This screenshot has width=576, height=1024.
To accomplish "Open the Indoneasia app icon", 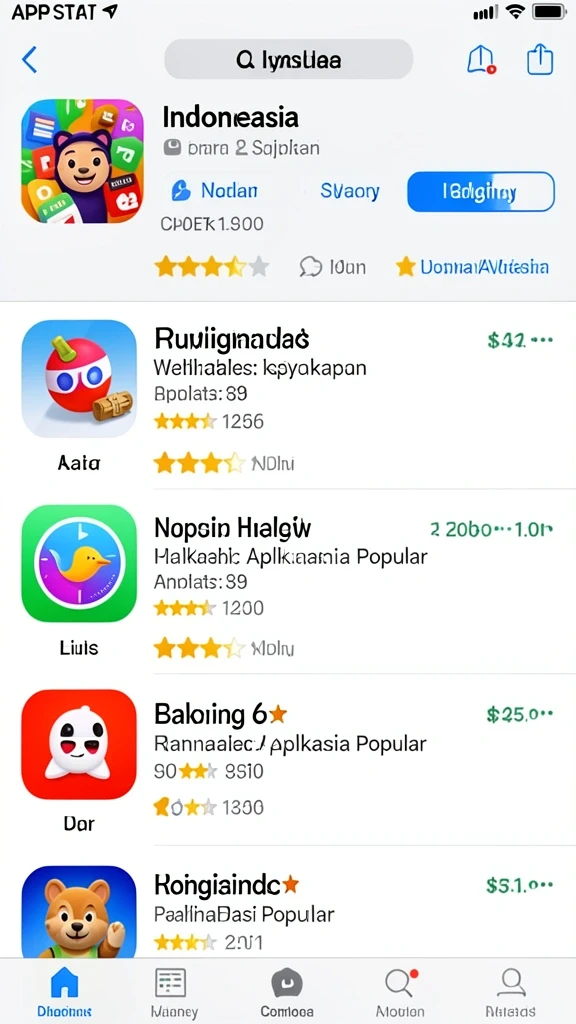I will click(82, 161).
